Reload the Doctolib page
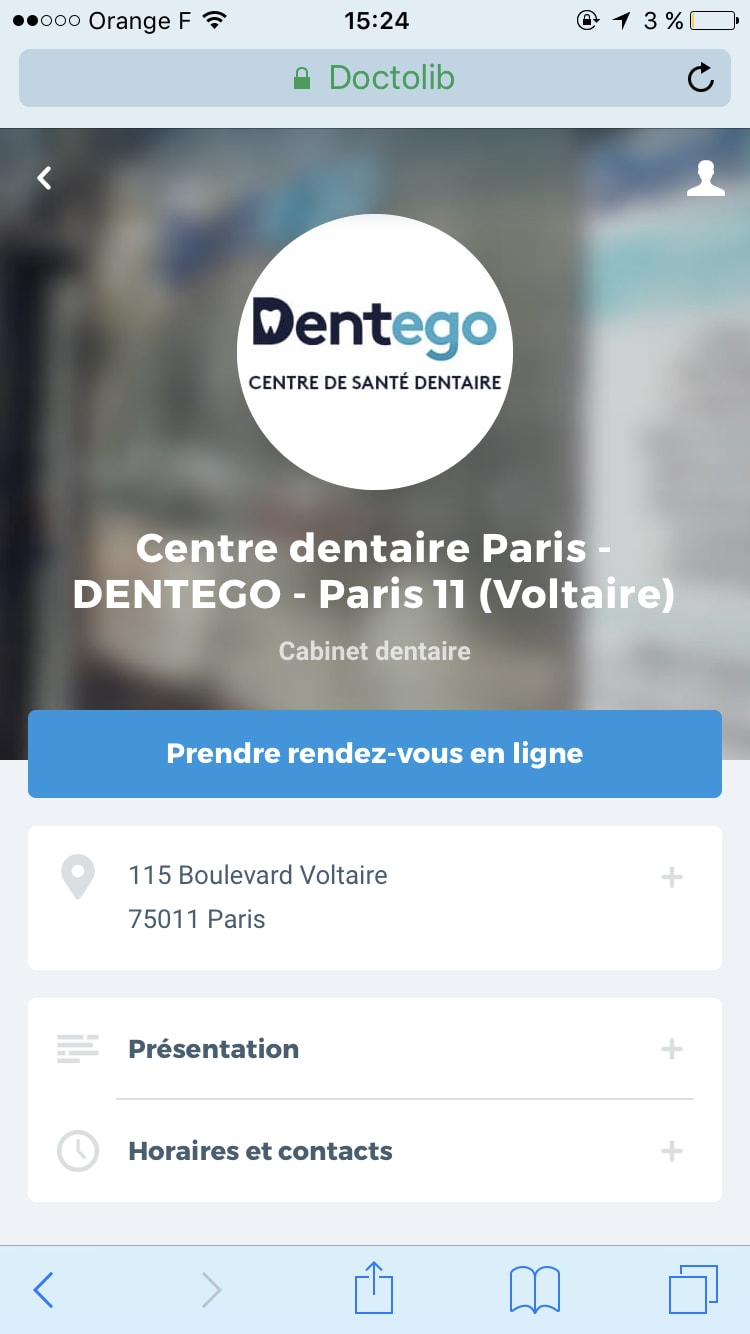Screen dimensions: 750x1334 [701, 78]
